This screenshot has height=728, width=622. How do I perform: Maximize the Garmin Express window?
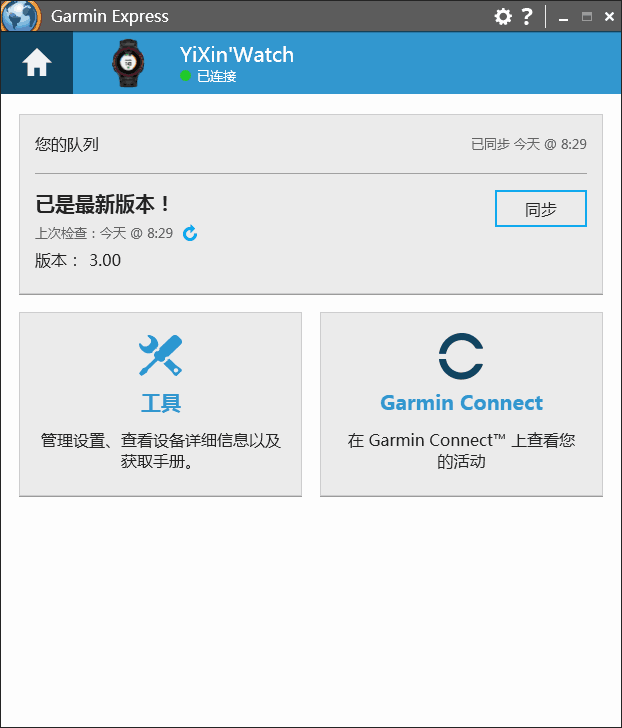tap(587, 17)
